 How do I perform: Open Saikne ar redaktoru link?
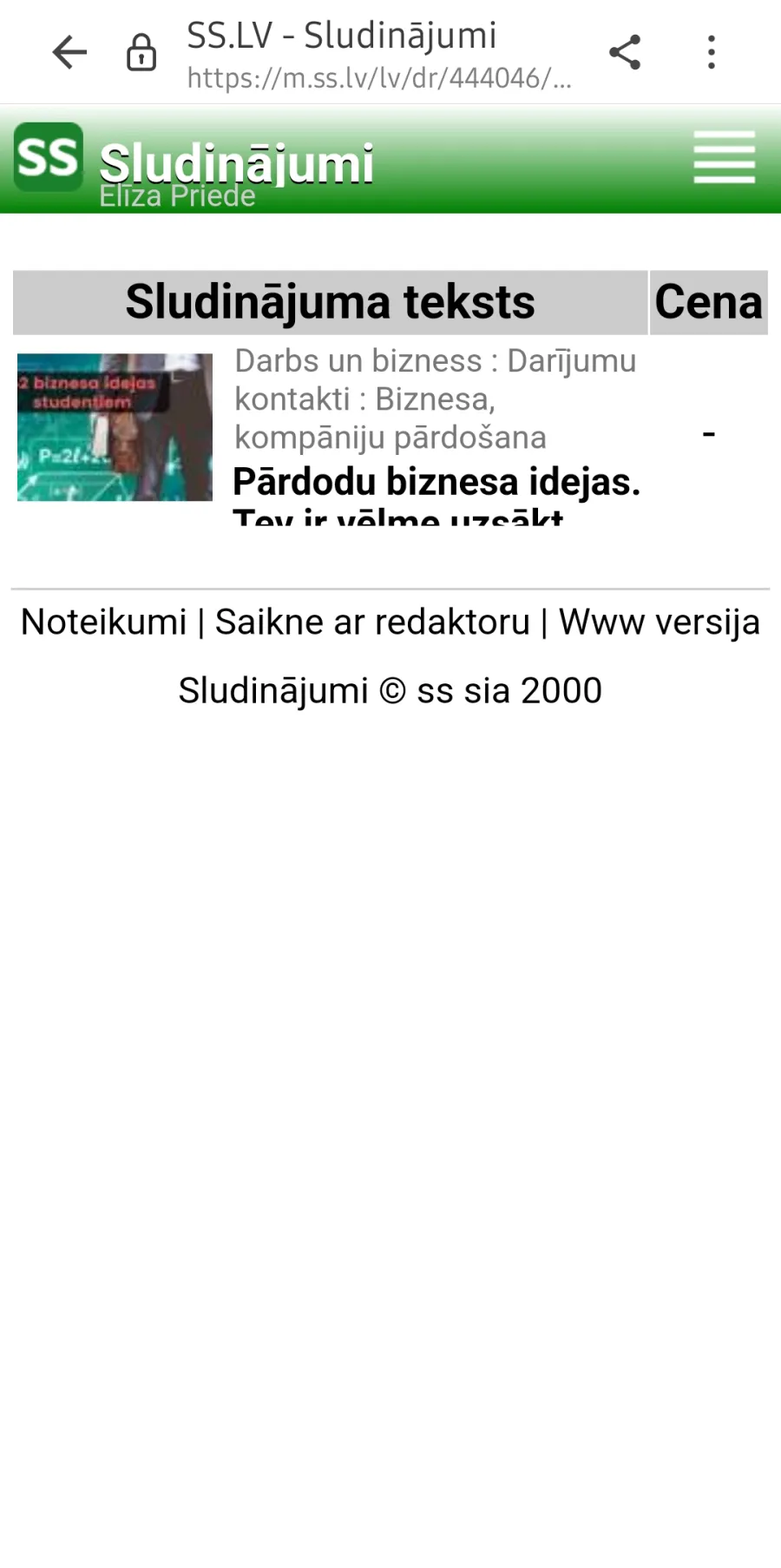tap(372, 622)
